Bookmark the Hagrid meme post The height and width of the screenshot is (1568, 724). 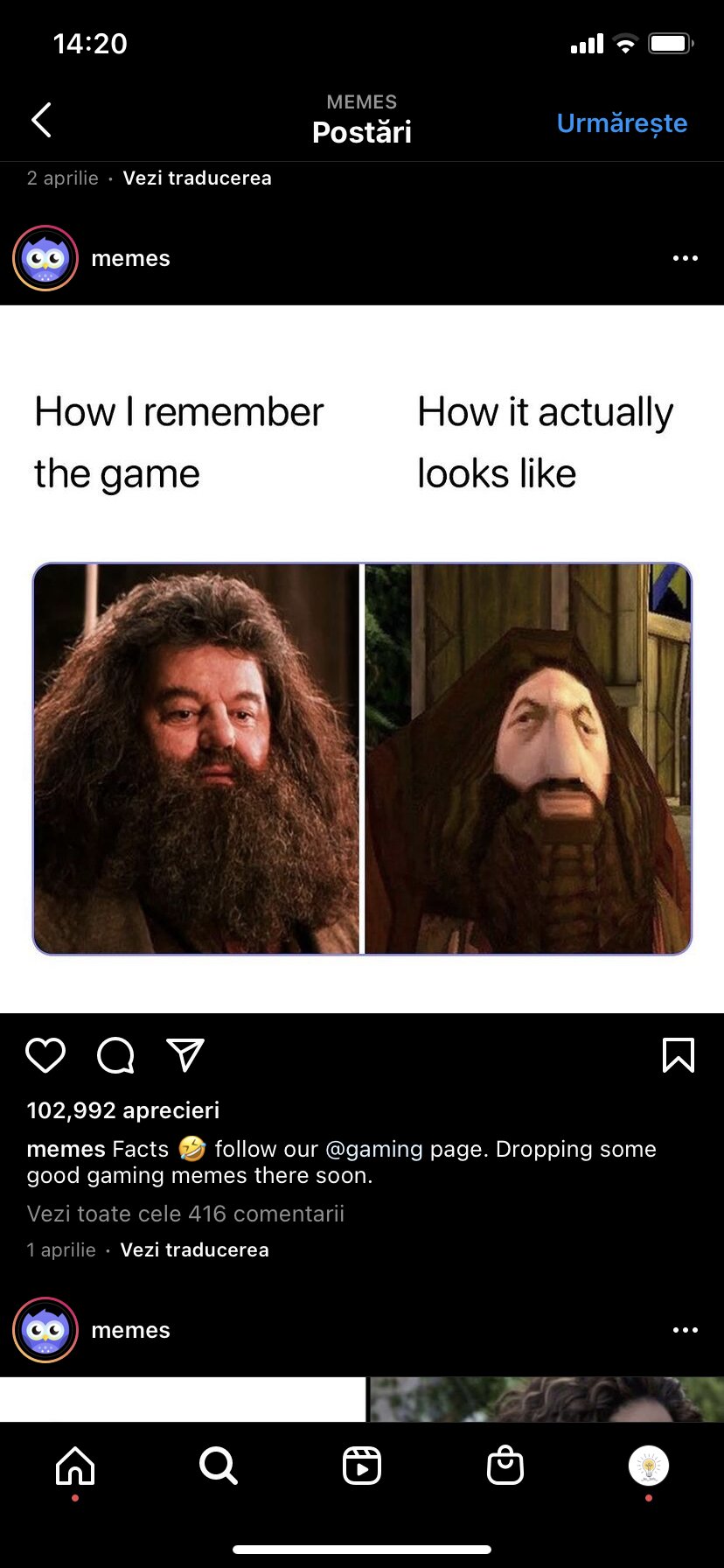point(679,1055)
